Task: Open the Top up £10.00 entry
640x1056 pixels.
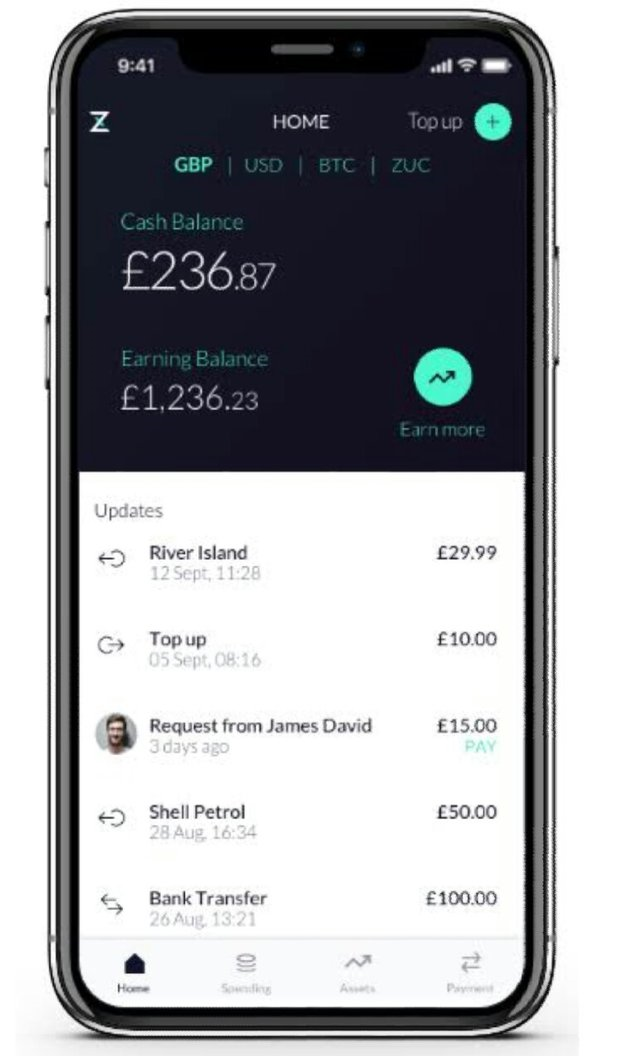Action: (x=300, y=648)
